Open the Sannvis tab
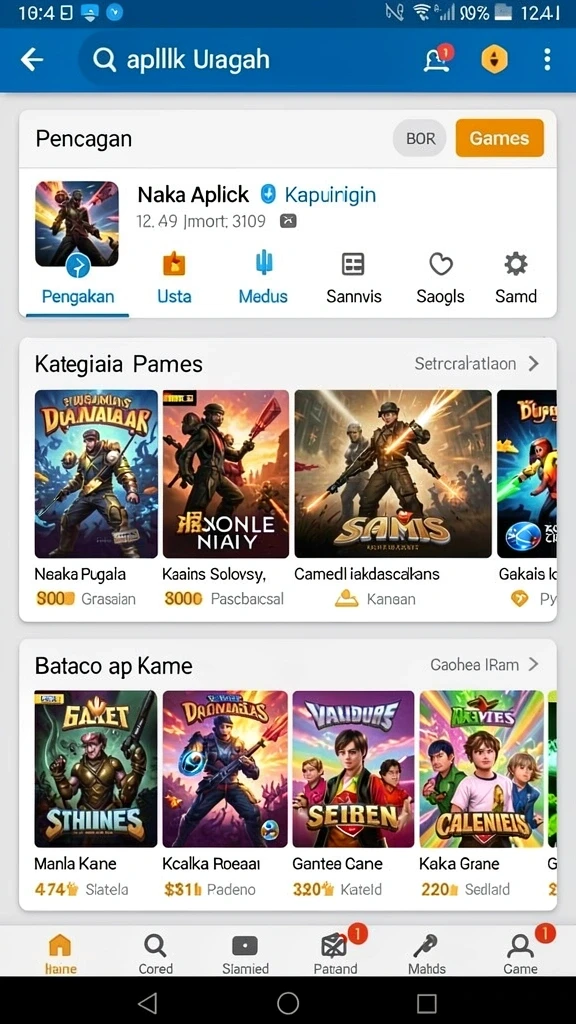This screenshot has height=1024, width=576. coord(353,279)
